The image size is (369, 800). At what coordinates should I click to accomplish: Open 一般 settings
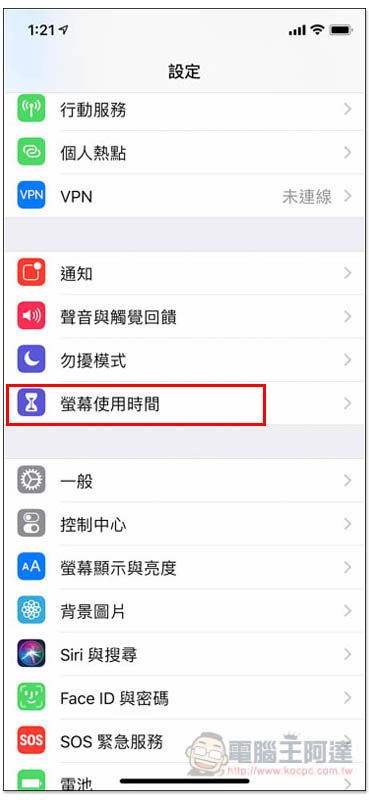pos(184,481)
